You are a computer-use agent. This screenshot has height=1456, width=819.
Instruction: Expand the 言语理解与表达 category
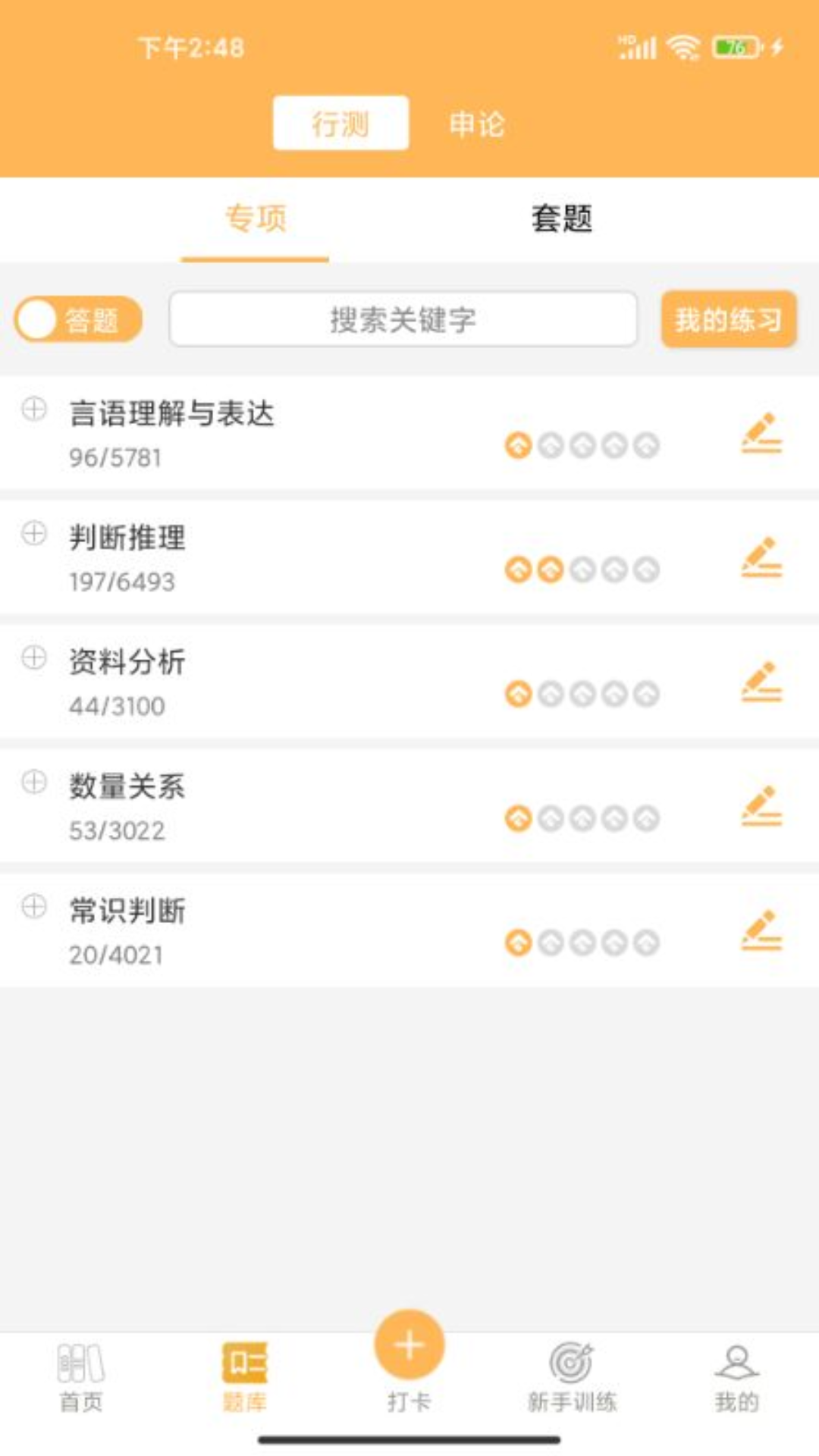[34, 409]
